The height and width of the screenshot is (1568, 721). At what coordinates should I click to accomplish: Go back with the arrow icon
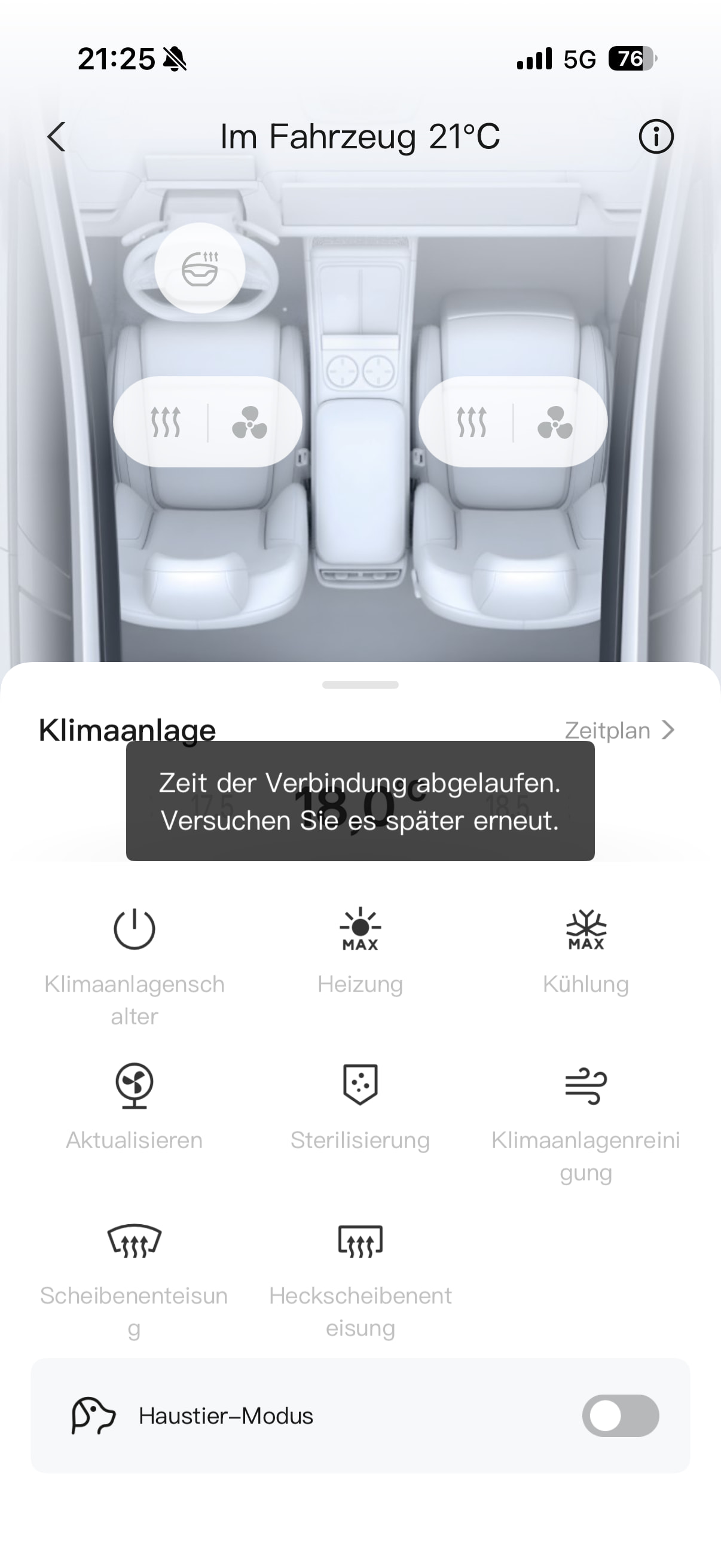[57, 136]
